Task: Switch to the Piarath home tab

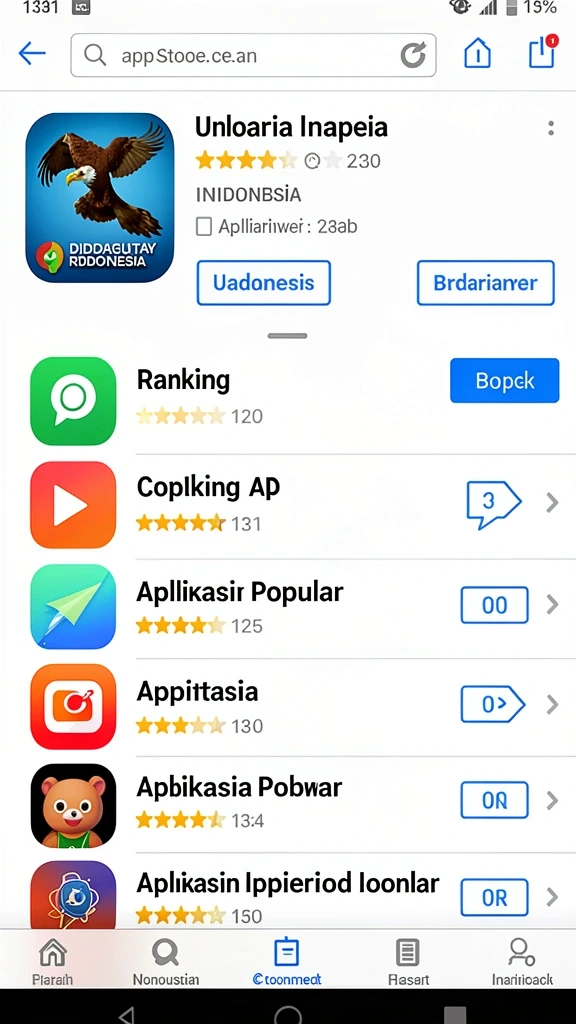Action: 53,961
